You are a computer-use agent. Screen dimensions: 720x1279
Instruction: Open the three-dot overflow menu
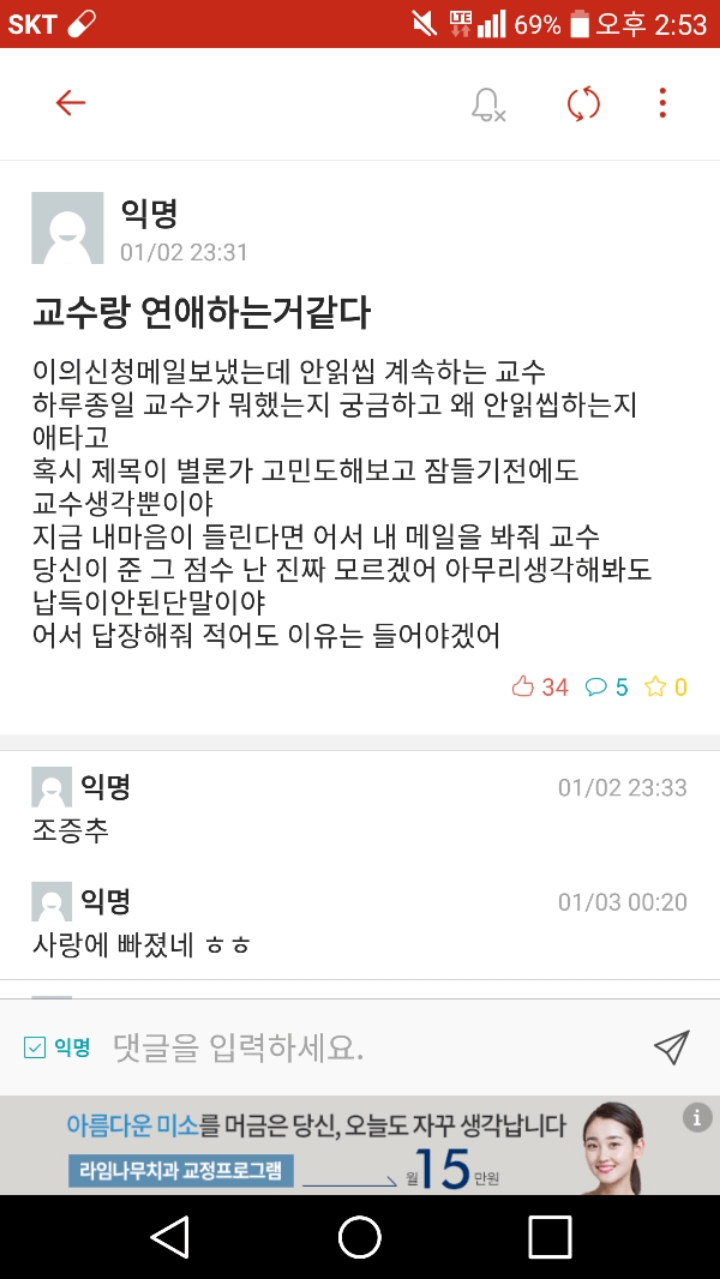pyautogui.click(x=661, y=103)
